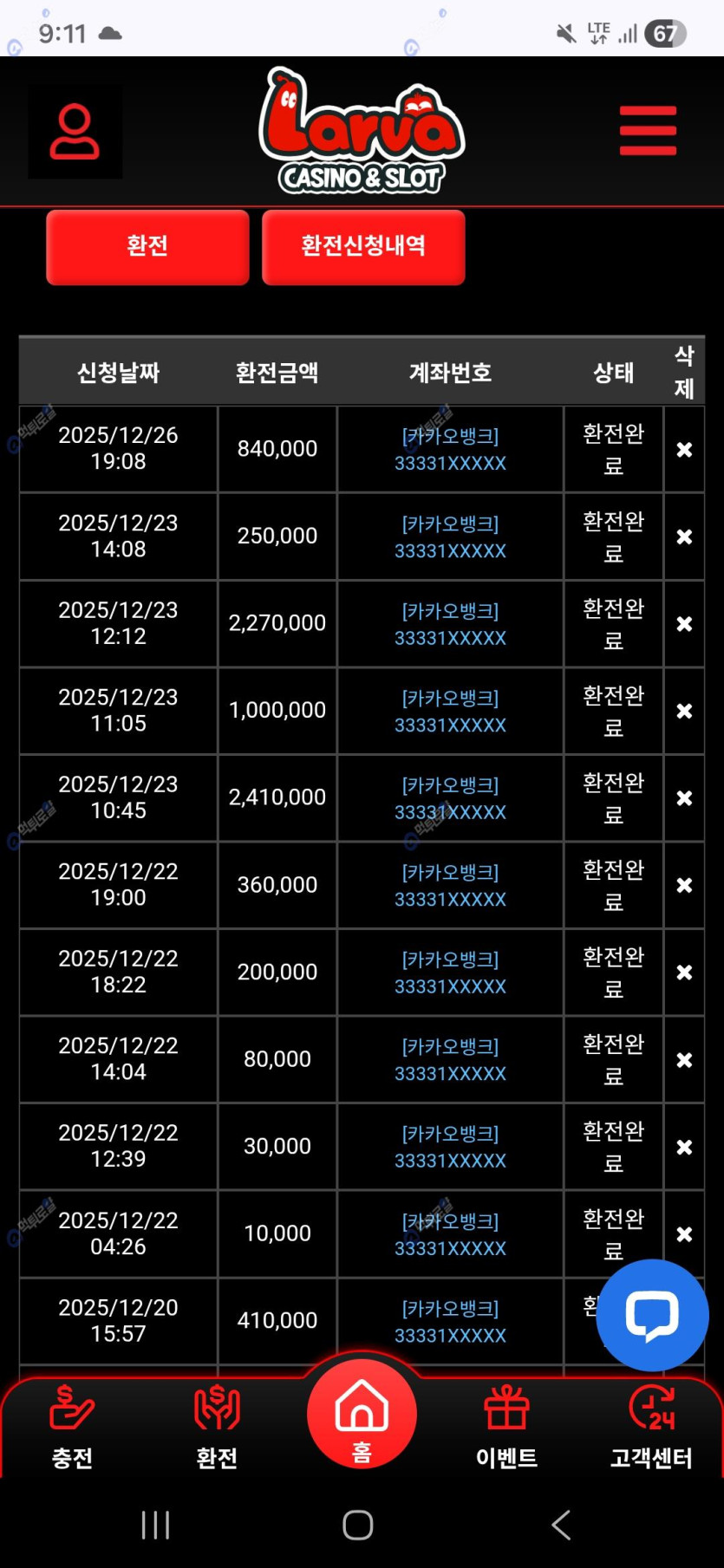Remove the 360,000 withdrawal entry
The height and width of the screenshot is (1568, 724).
(x=684, y=886)
